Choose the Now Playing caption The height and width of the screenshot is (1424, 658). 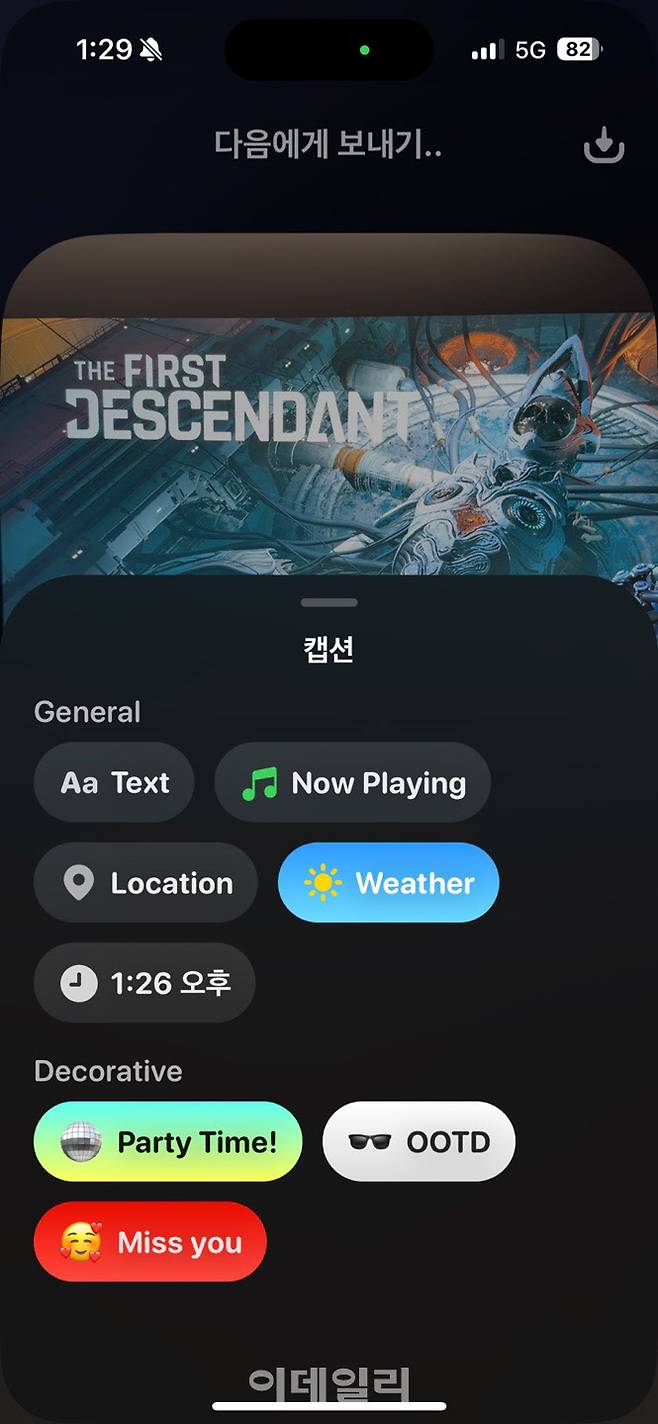pos(353,782)
